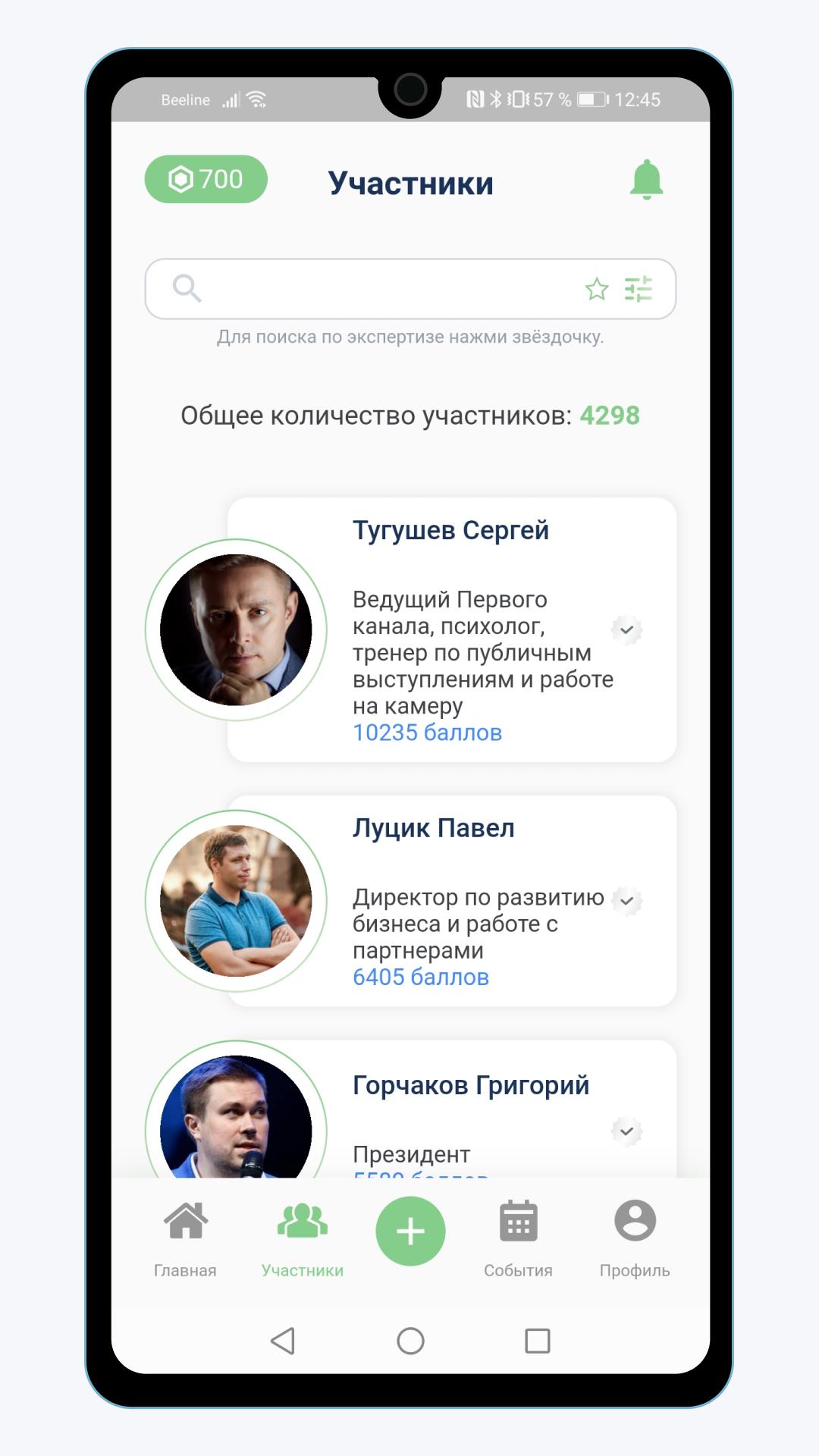Tap the system back button
Screen dimensions: 819x1456
[283, 1341]
